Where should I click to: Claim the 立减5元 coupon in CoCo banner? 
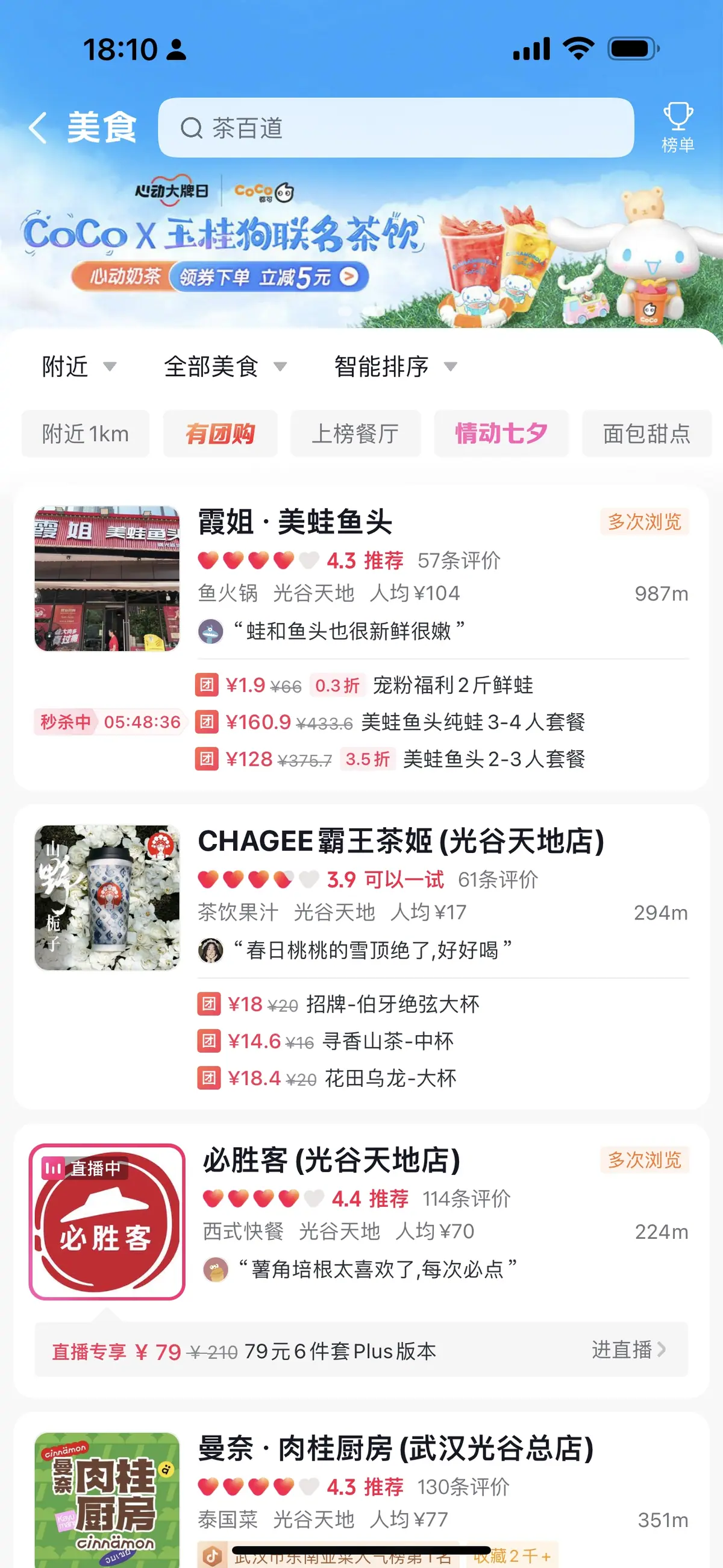tap(268, 277)
